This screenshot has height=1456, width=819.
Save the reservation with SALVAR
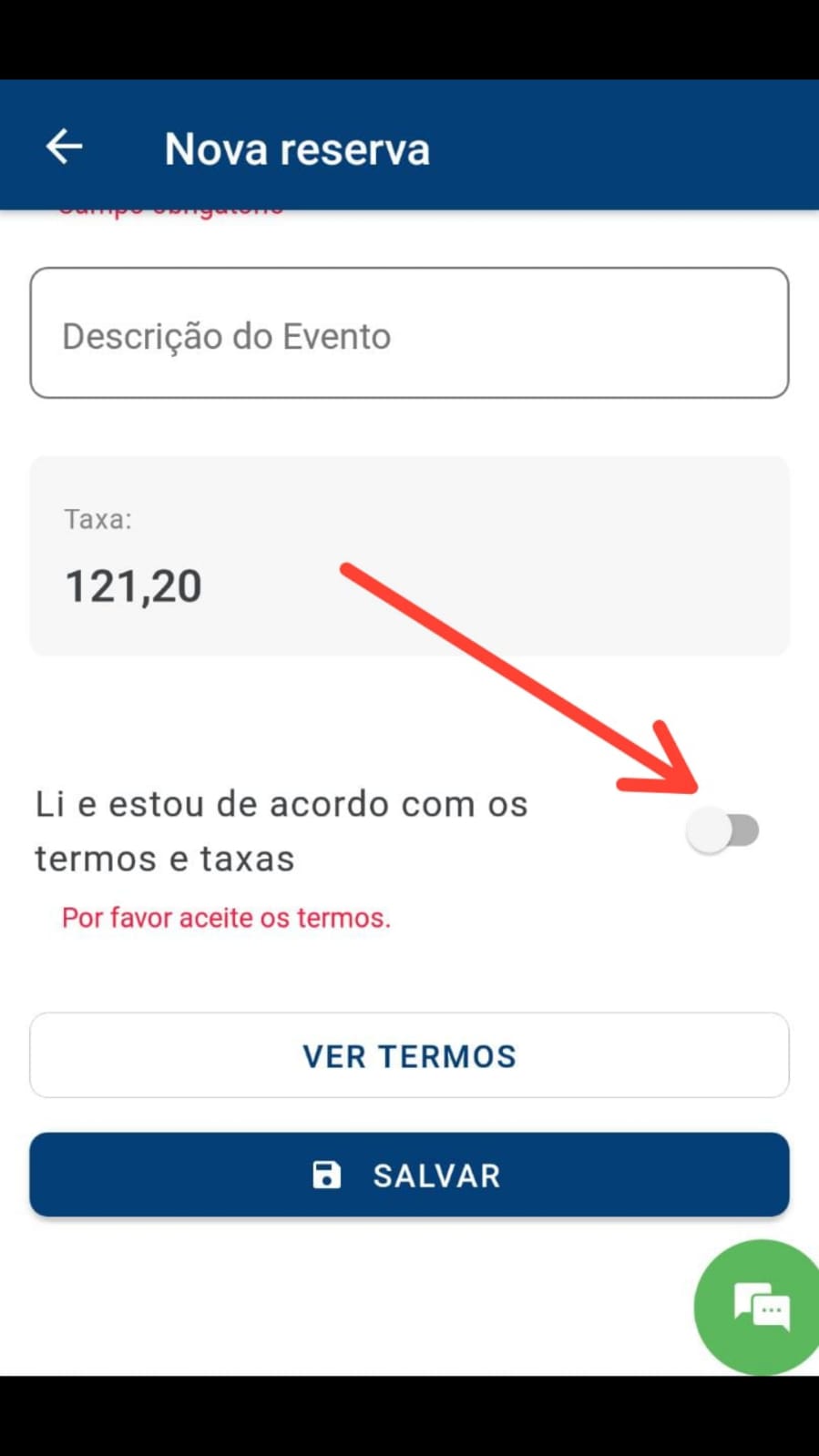409,1175
